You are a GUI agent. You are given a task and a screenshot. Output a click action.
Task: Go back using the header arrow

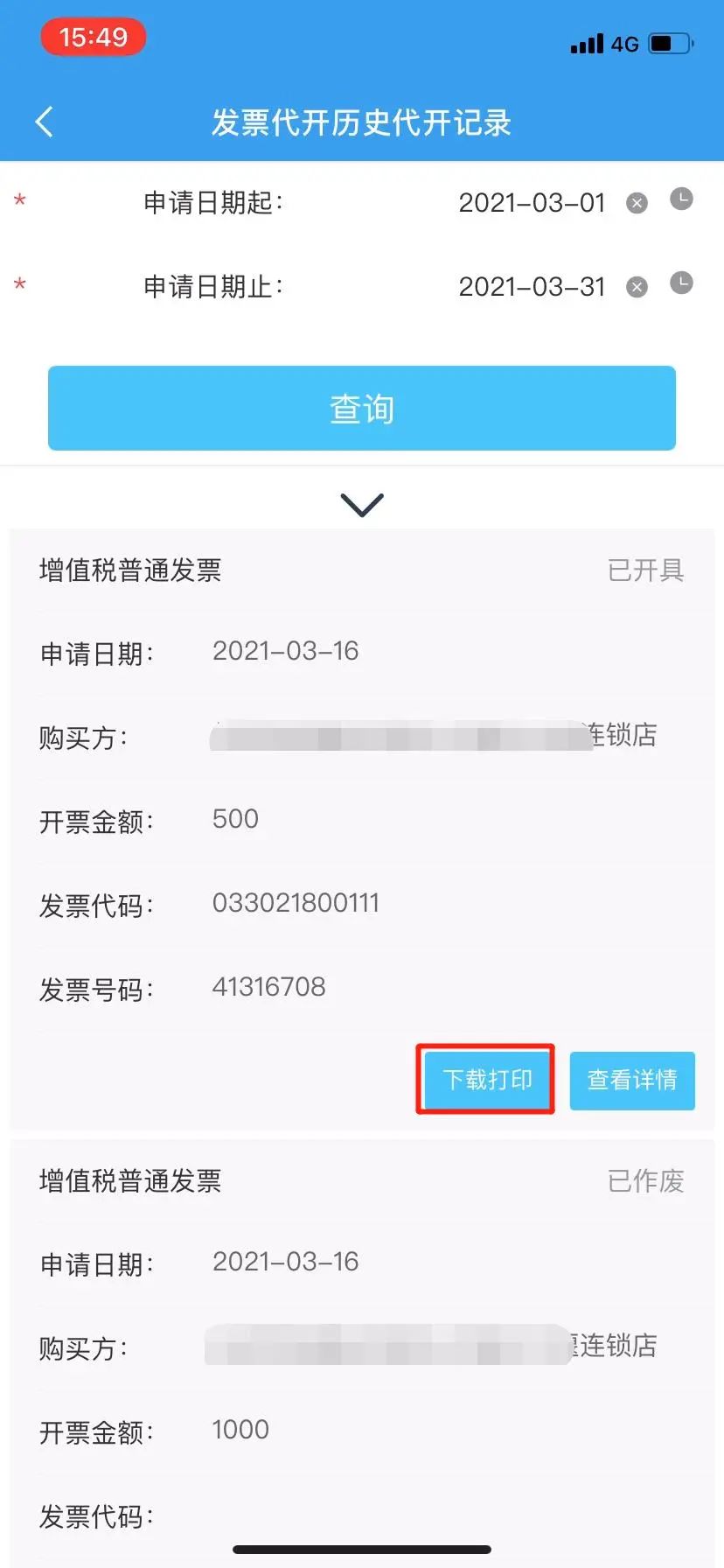point(45,122)
